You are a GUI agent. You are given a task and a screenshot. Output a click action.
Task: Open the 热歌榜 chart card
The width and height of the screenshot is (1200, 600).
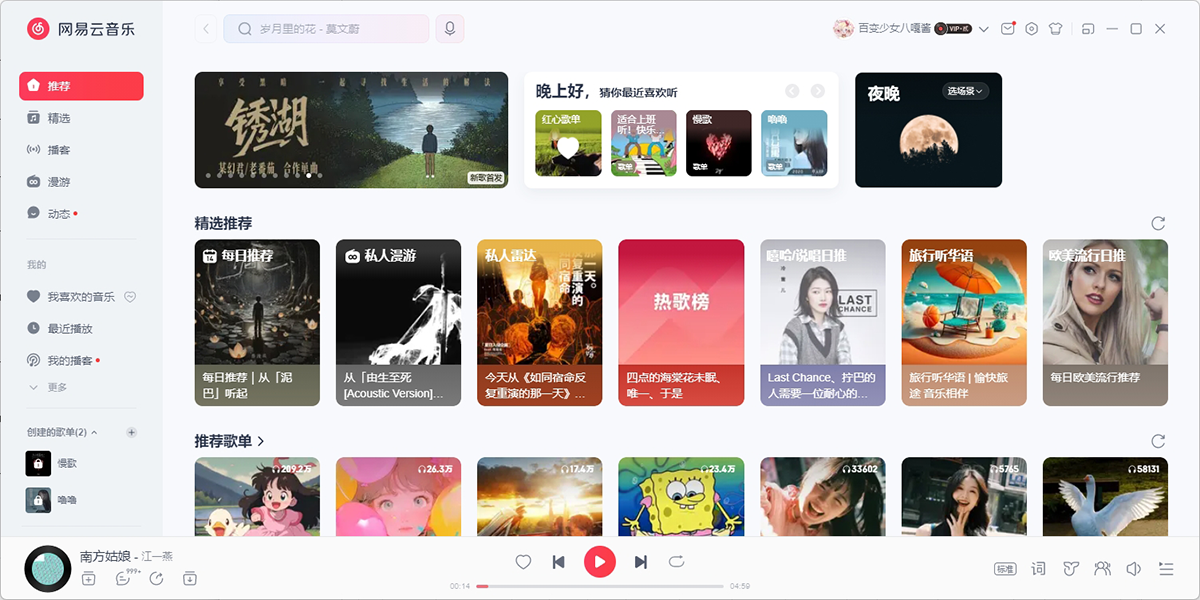point(681,322)
